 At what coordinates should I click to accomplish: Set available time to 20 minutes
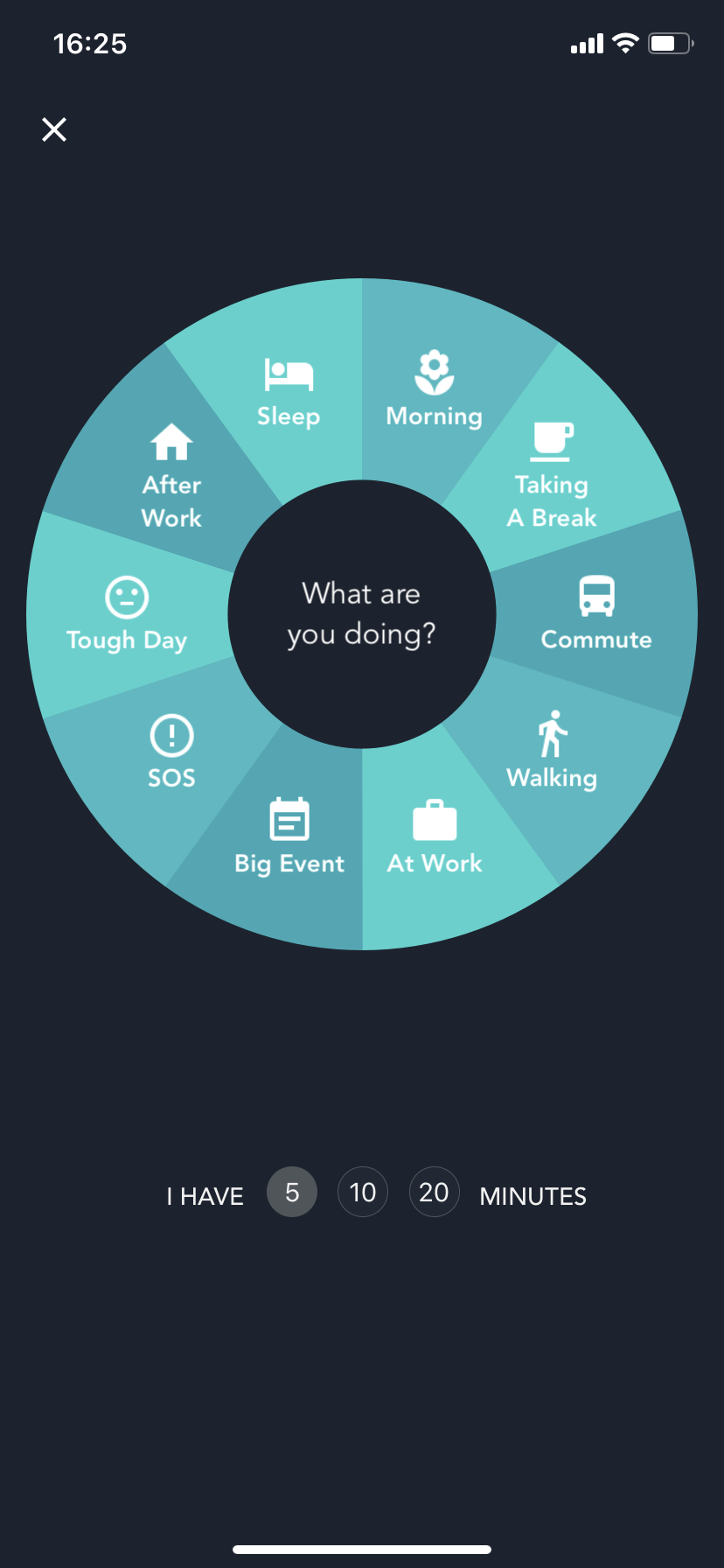(x=434, y=1192)
